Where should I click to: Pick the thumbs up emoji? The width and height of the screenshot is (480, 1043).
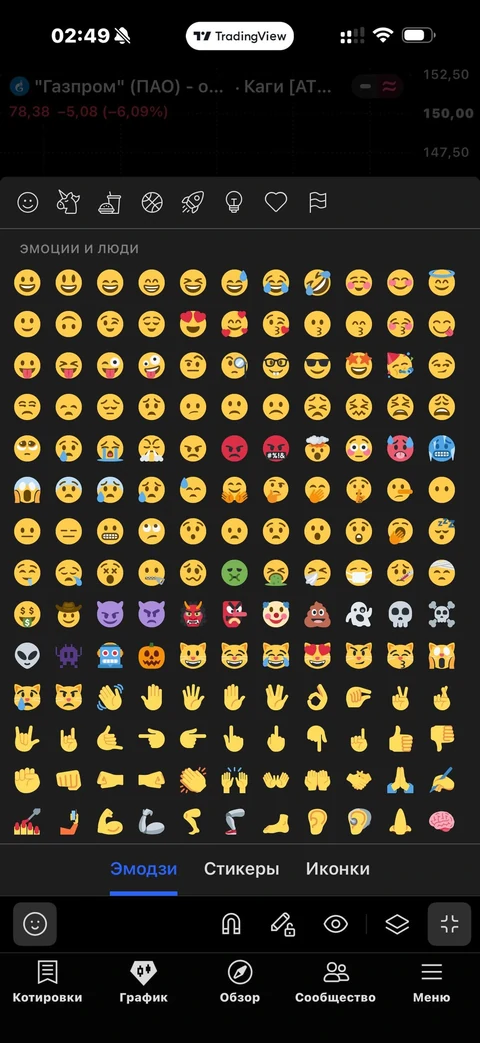tap(400, 739)
